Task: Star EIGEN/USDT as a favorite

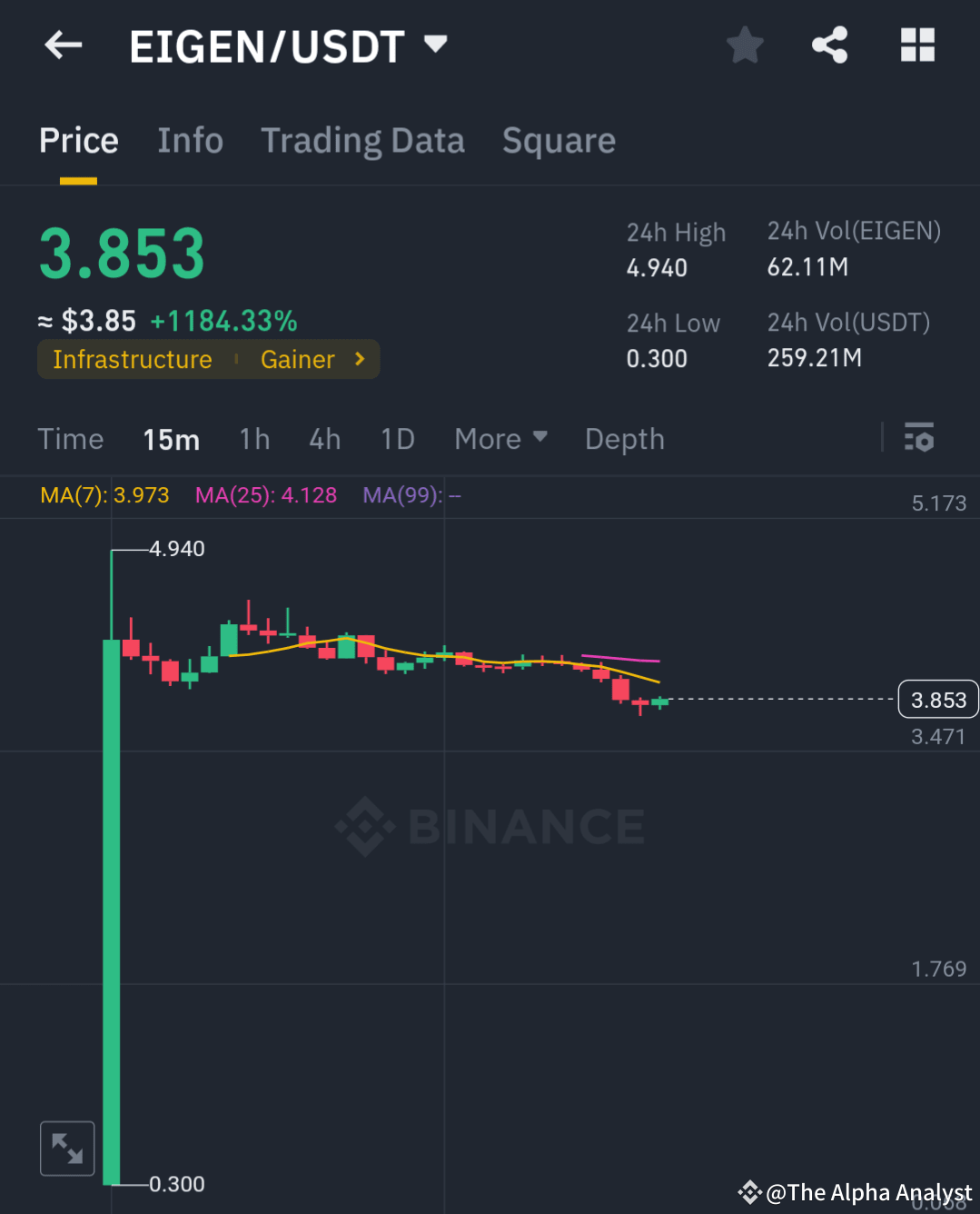Action: click(744, 45)
